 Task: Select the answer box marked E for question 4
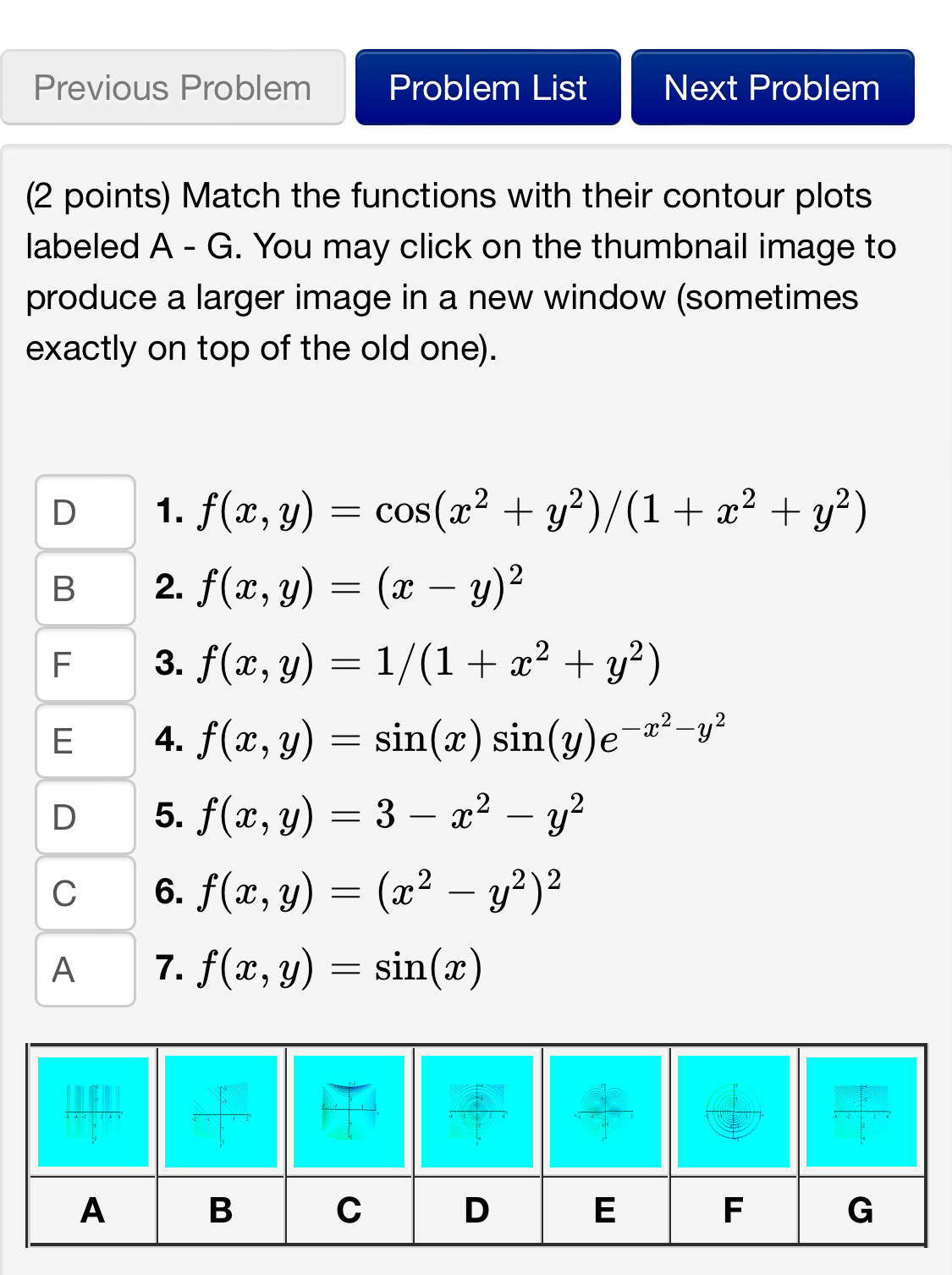(x=85, y=741)
